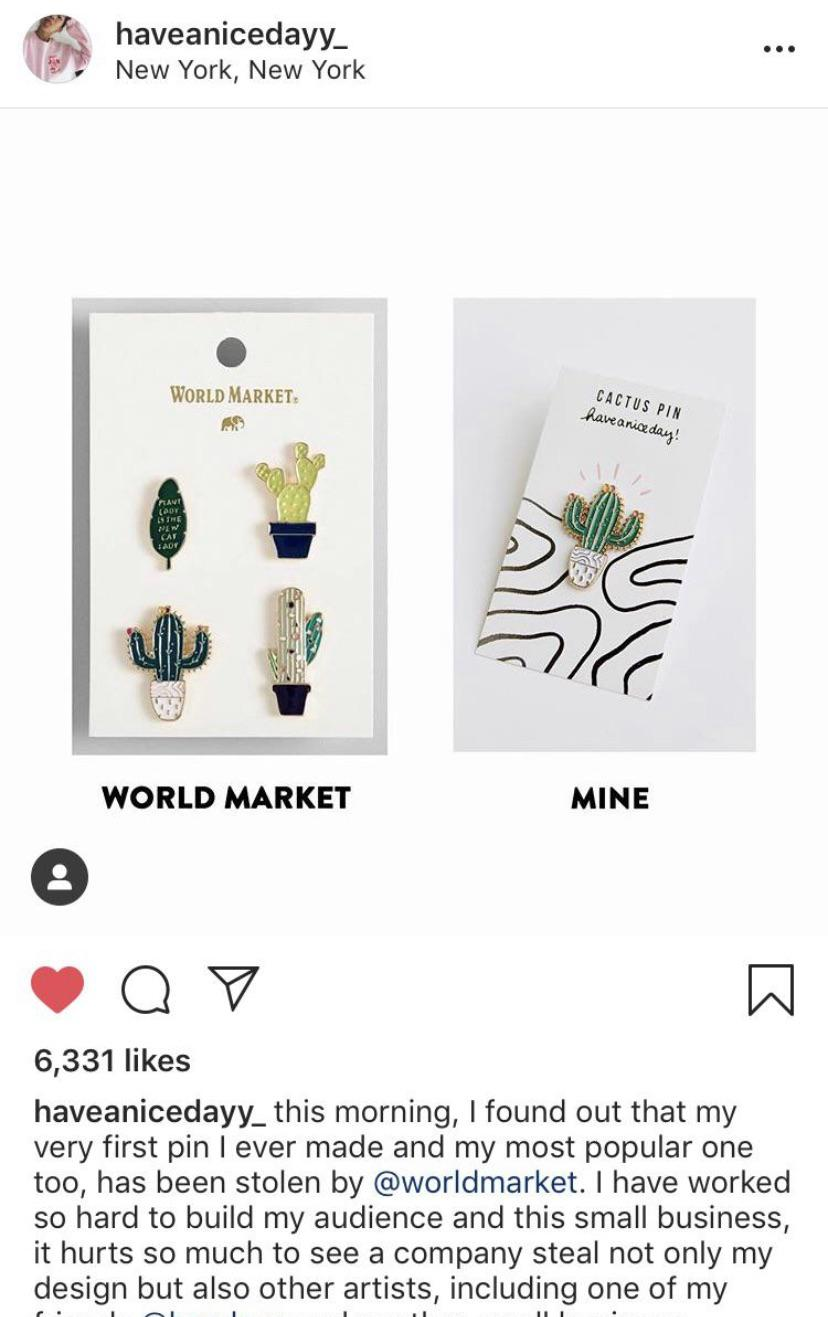View the list of 6,331 likes

[x=112, y=1061]
